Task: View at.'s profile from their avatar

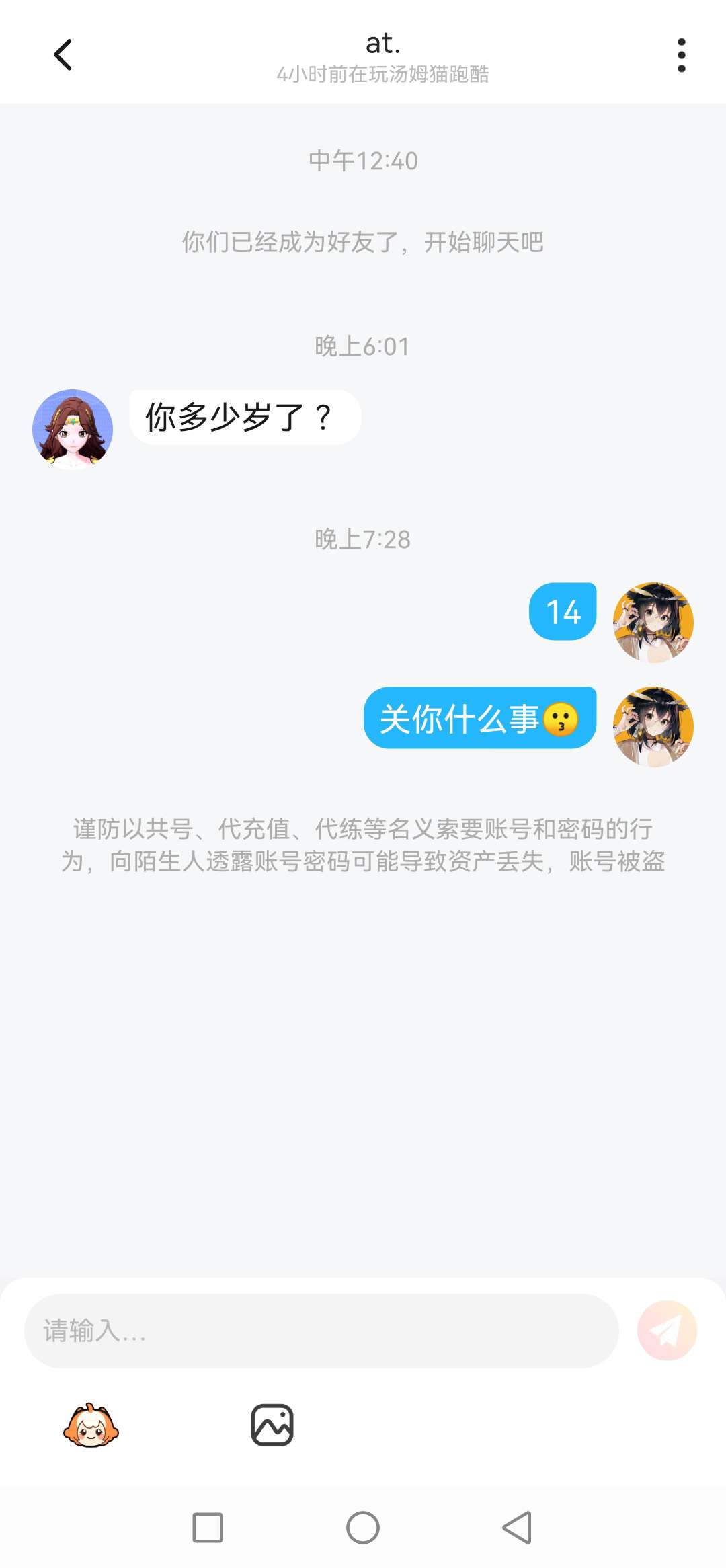Action: click(x=73, y=429)
